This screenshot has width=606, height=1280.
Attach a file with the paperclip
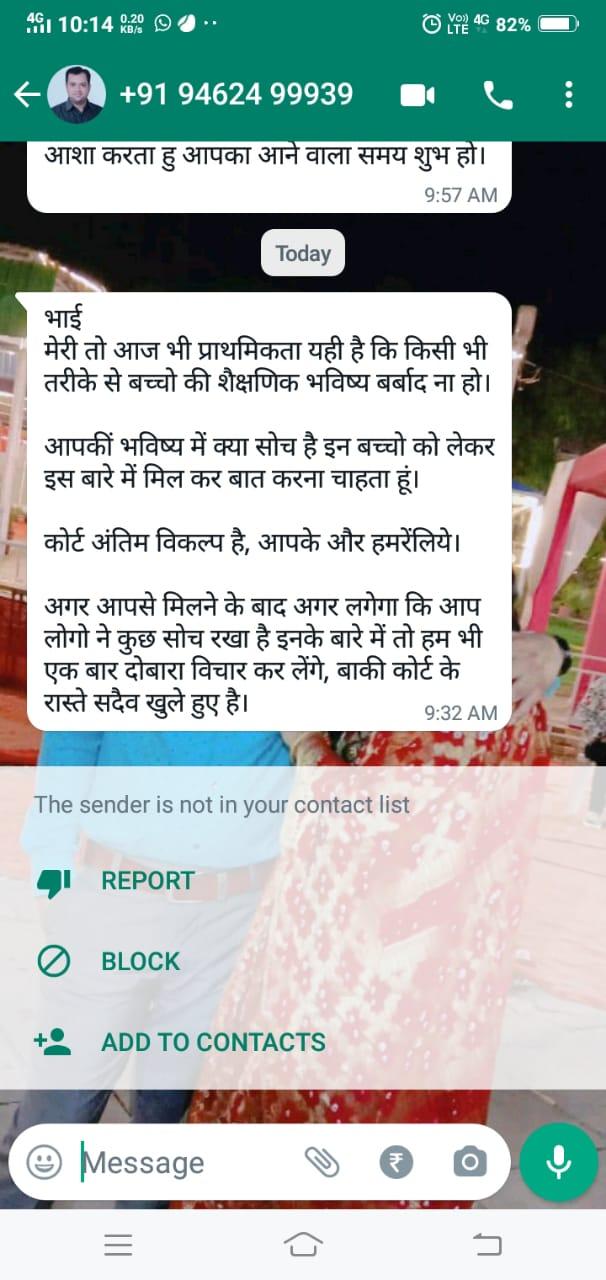point(322,1162)
